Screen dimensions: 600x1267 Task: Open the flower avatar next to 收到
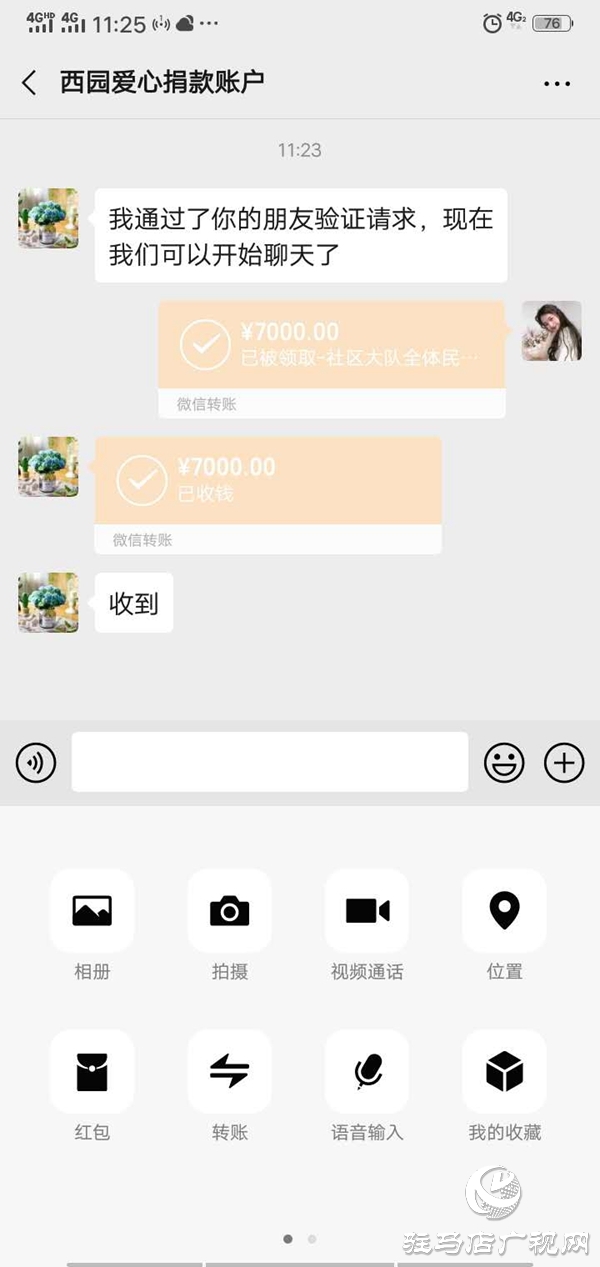[48, 602]
